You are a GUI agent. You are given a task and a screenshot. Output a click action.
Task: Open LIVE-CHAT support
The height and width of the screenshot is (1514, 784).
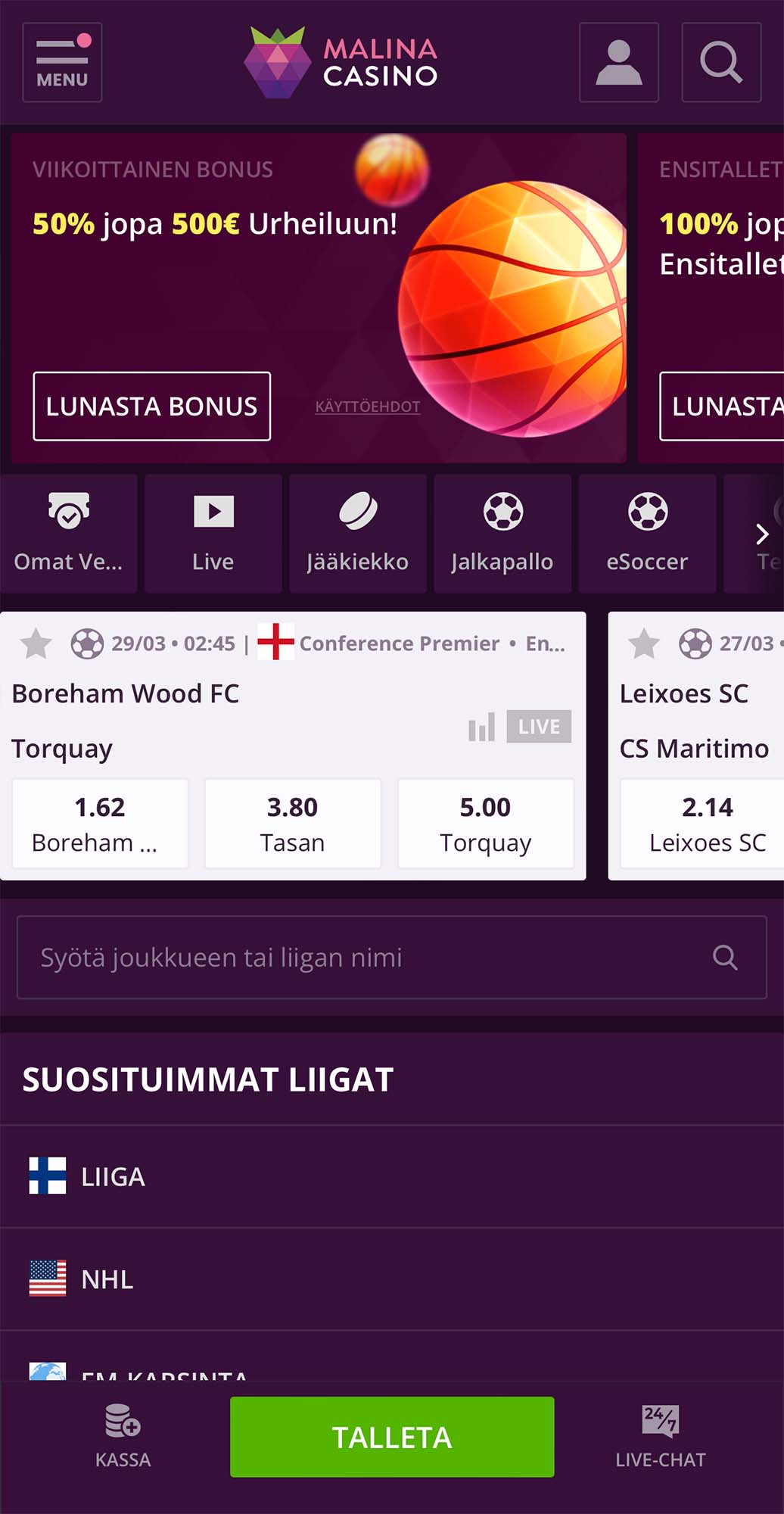pyautogui.click(x=660, y=1437)
